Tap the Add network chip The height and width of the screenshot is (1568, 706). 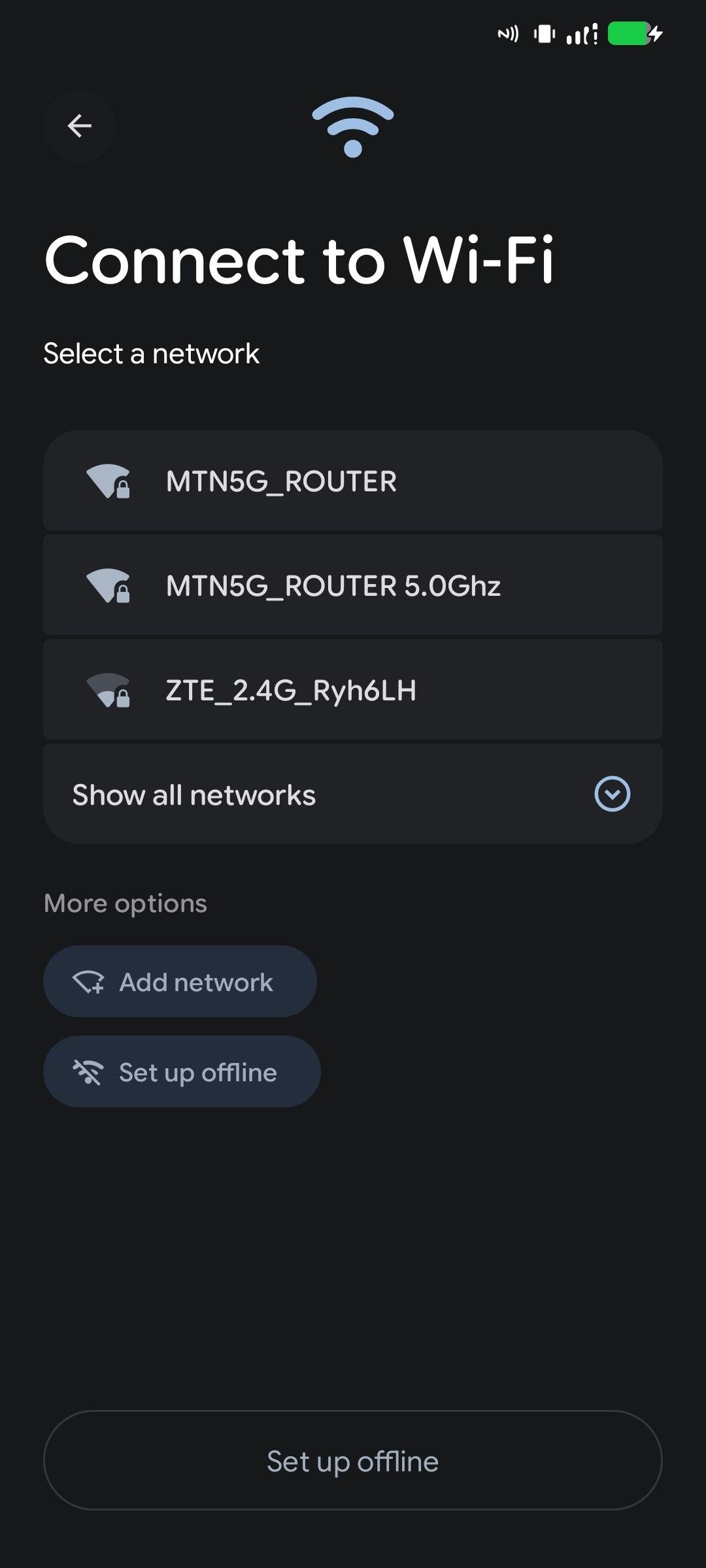point(180,981)
